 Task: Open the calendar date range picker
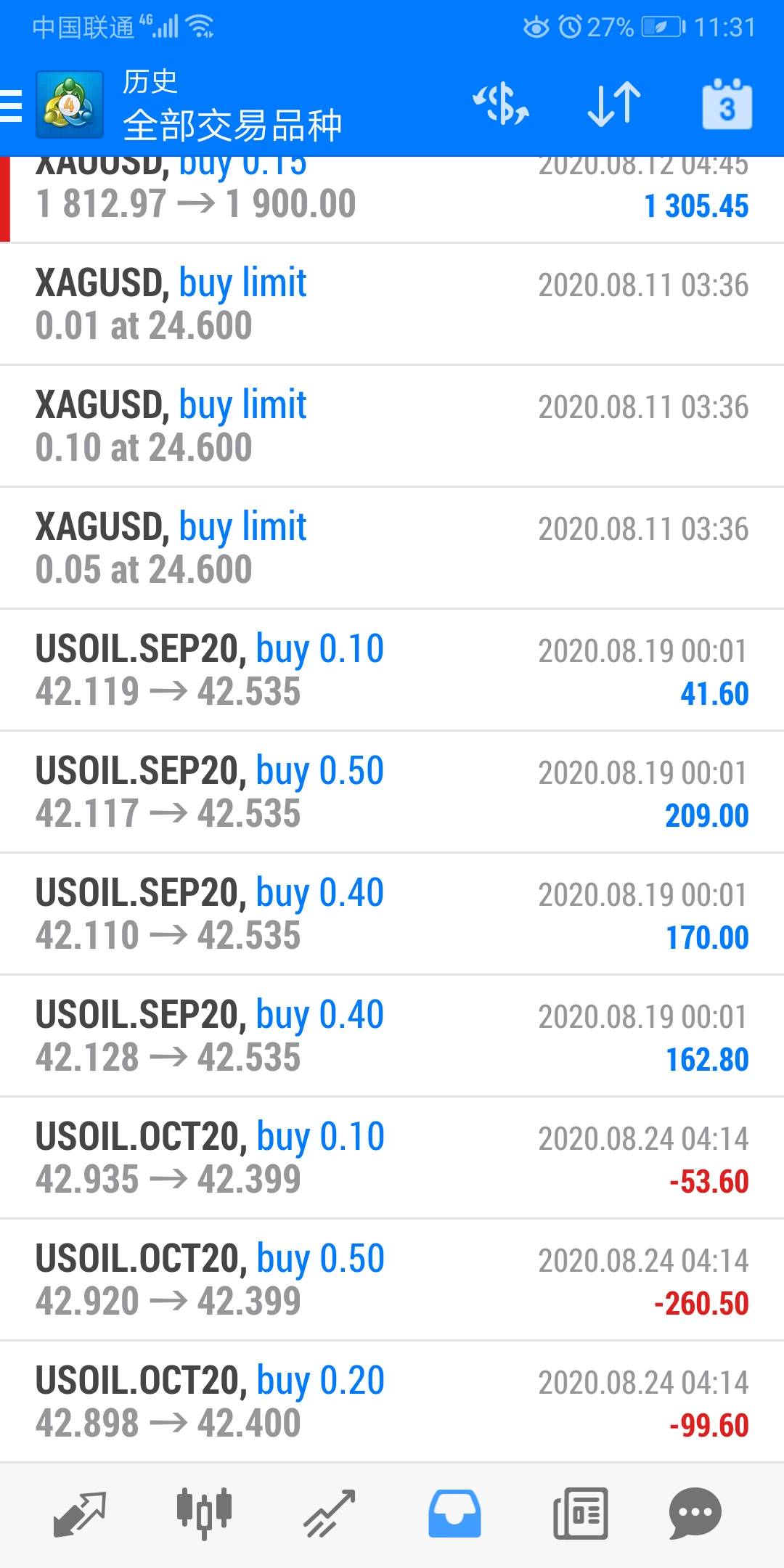click(x=727, y=104)
